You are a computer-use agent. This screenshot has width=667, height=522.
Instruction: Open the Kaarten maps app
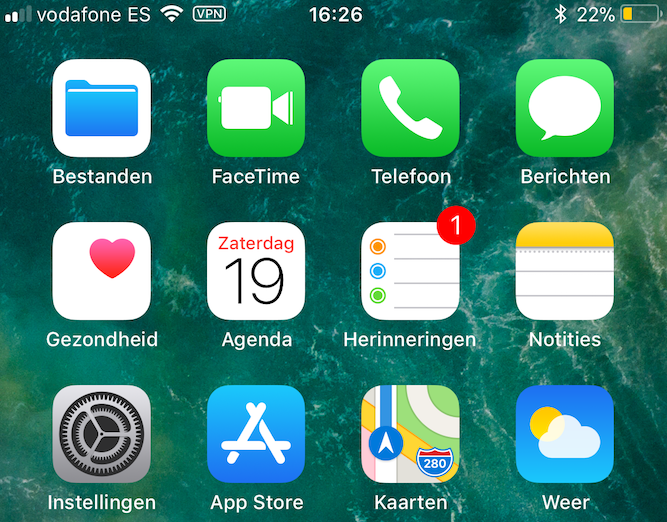[x=410, y=434]
